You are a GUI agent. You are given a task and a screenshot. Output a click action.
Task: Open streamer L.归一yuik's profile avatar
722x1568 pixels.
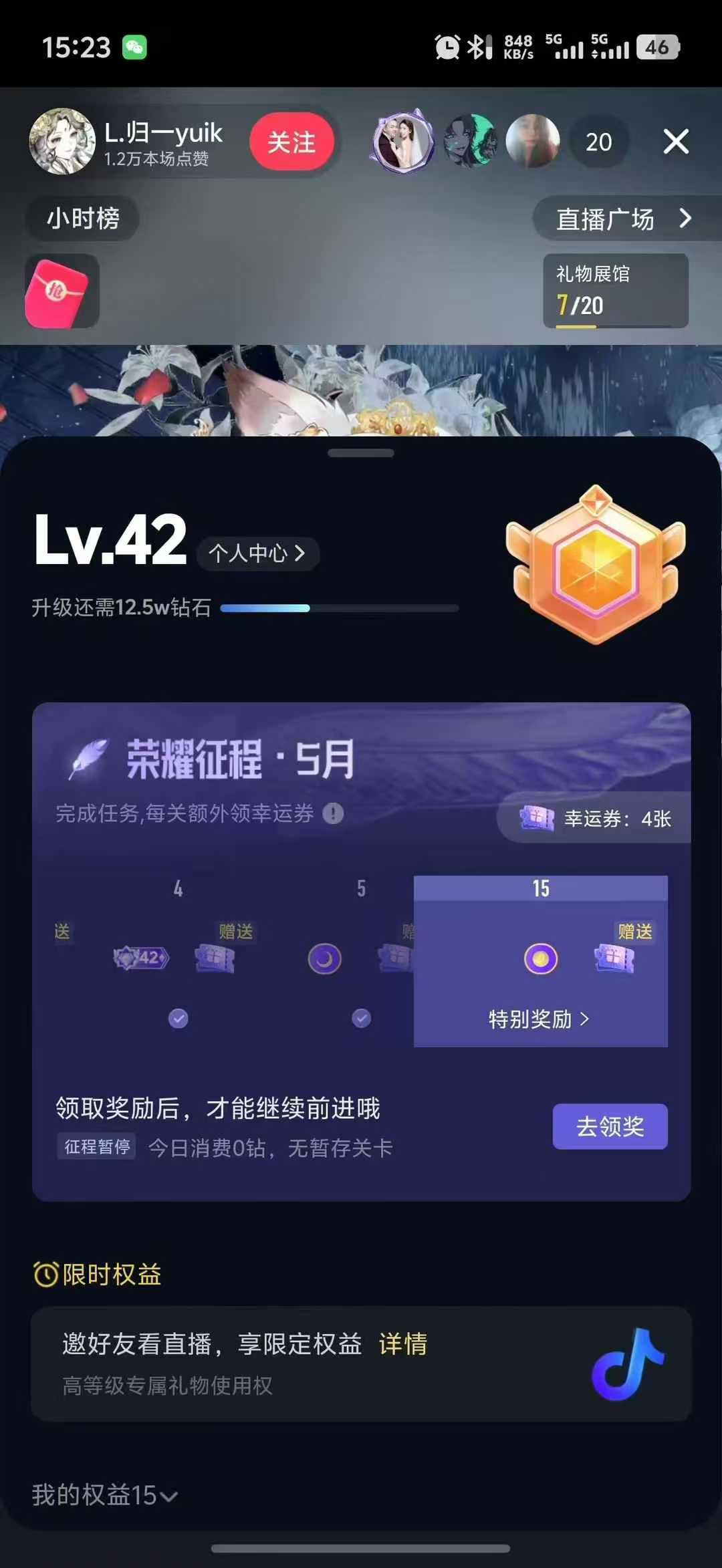(x=62, y=142)
